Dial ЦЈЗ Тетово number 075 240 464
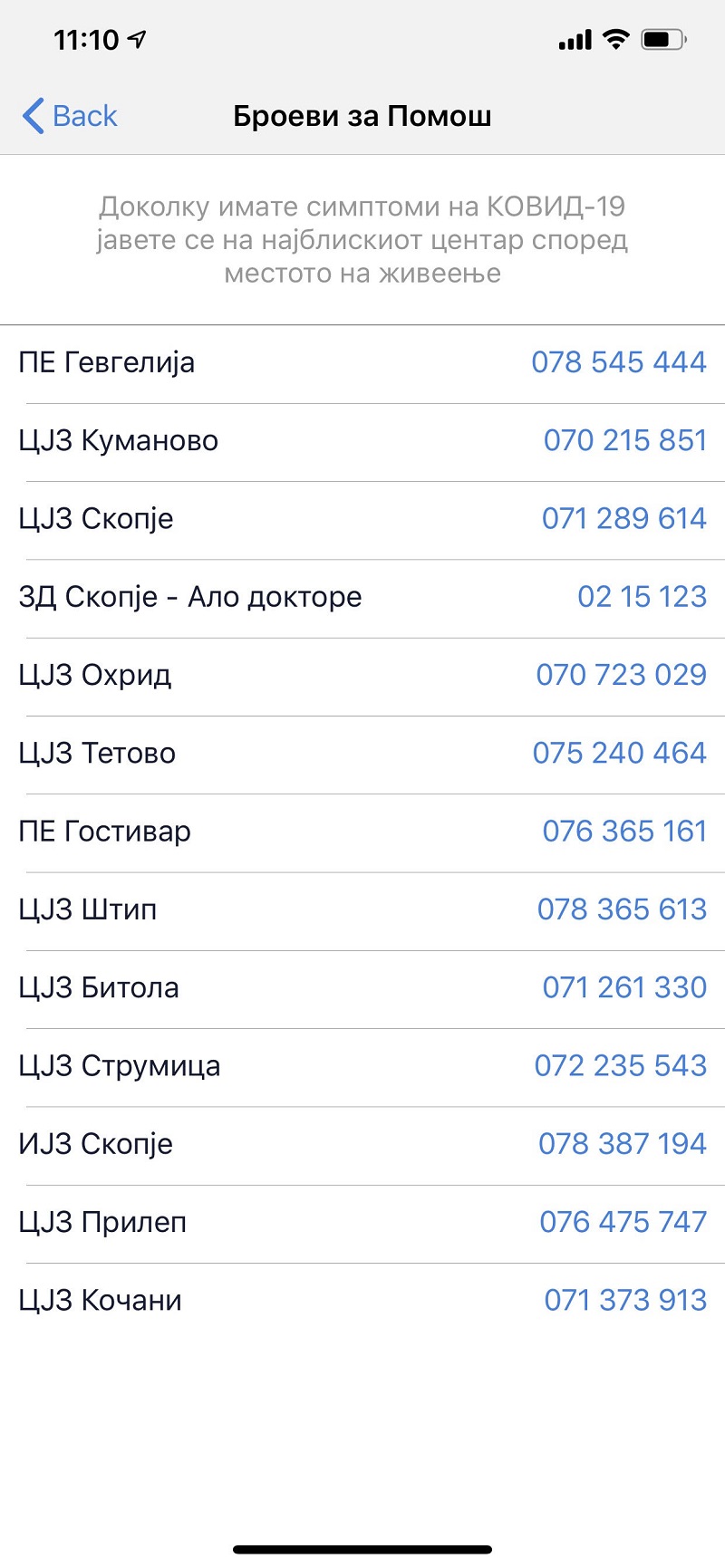The height and width of the screenshot is (1568, 725). [619, 753]
